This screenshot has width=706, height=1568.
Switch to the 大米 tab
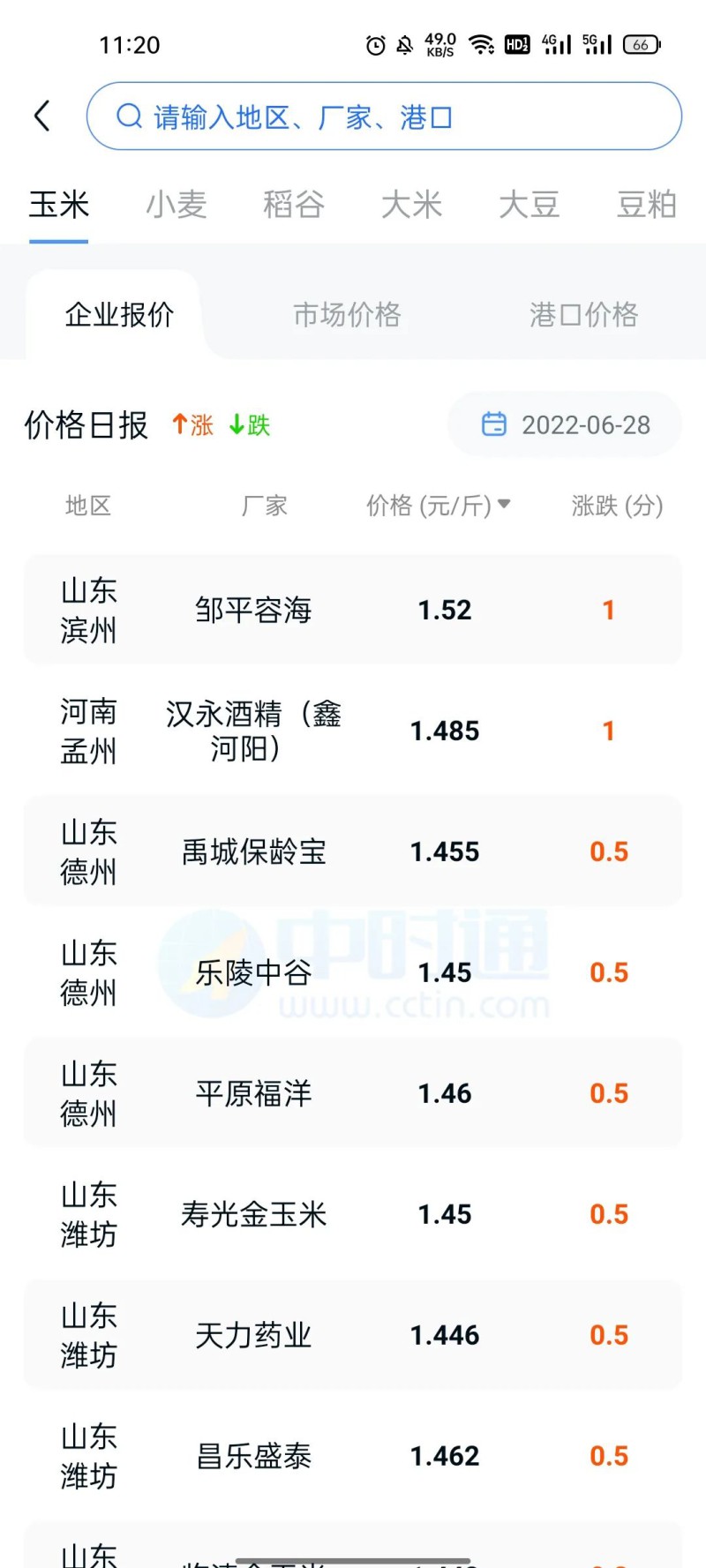point(411,205)
